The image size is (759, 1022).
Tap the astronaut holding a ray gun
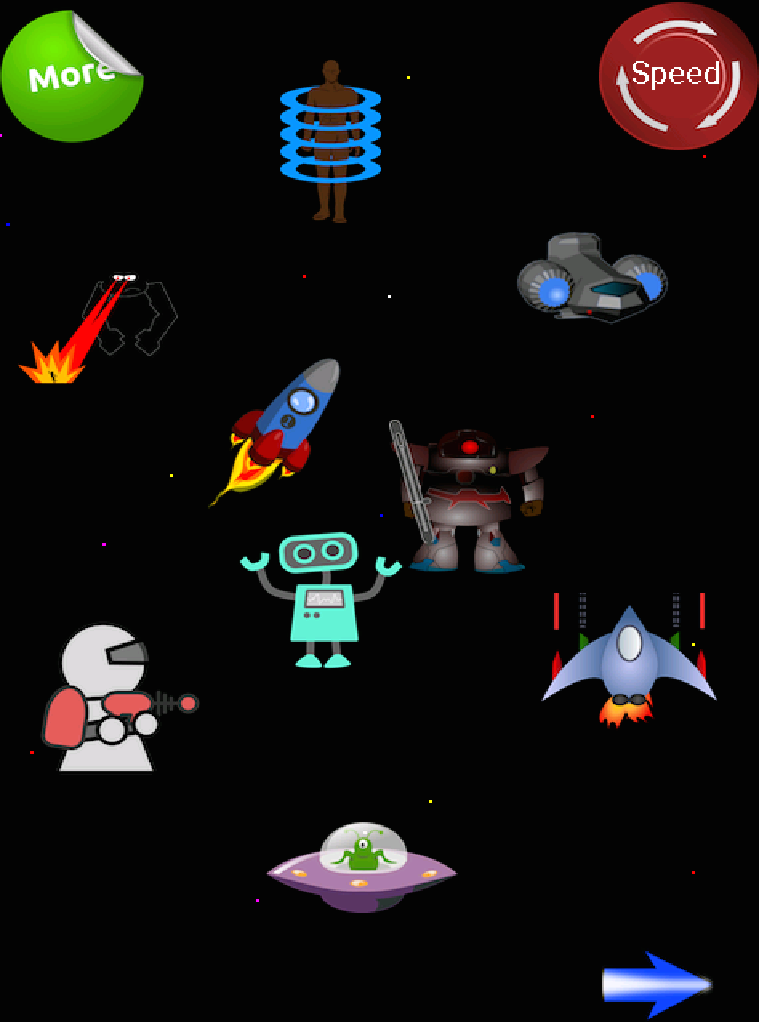[x=108, y=702]
